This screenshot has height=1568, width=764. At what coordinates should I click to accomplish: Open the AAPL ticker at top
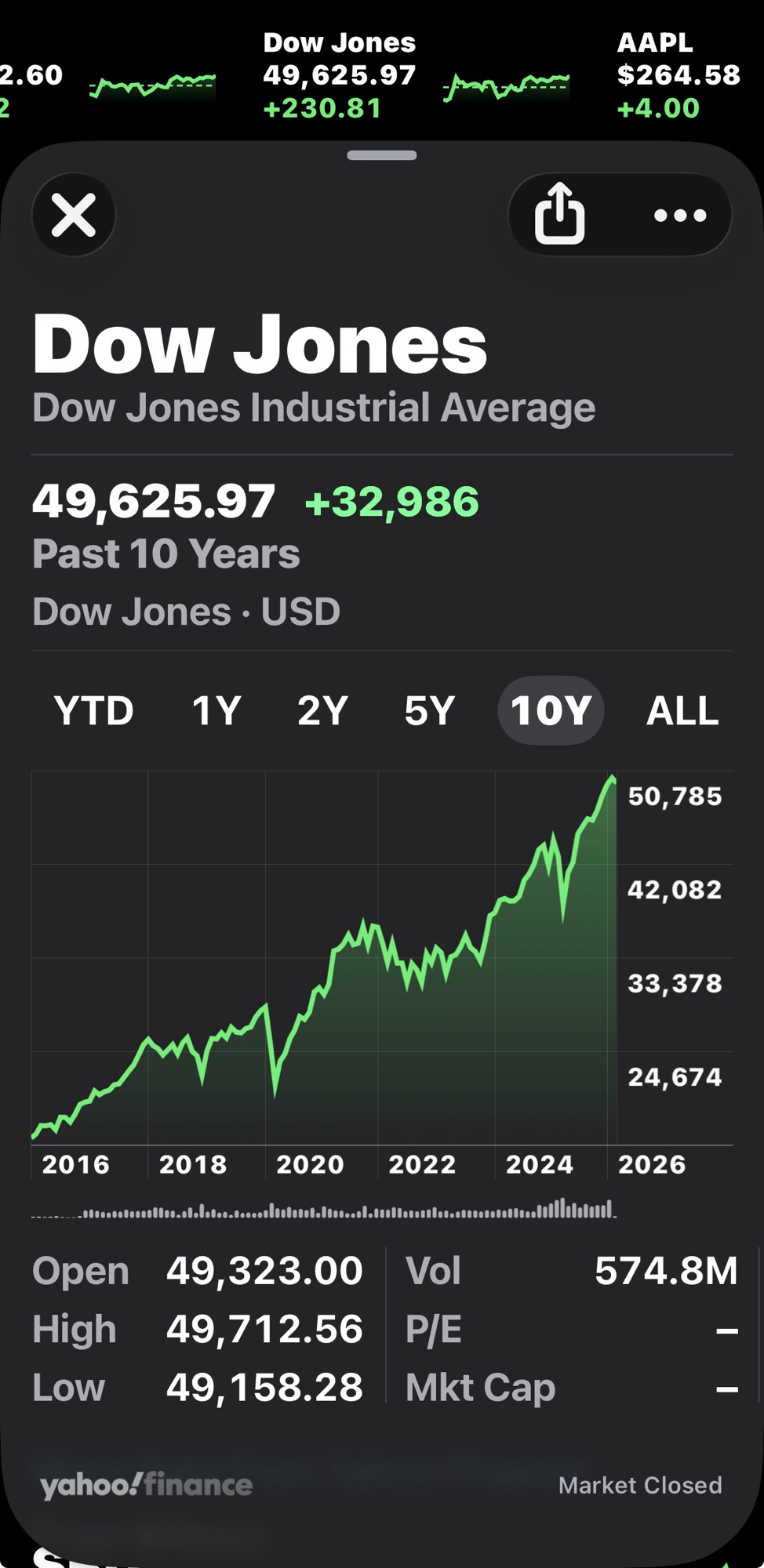coord(678,75)
